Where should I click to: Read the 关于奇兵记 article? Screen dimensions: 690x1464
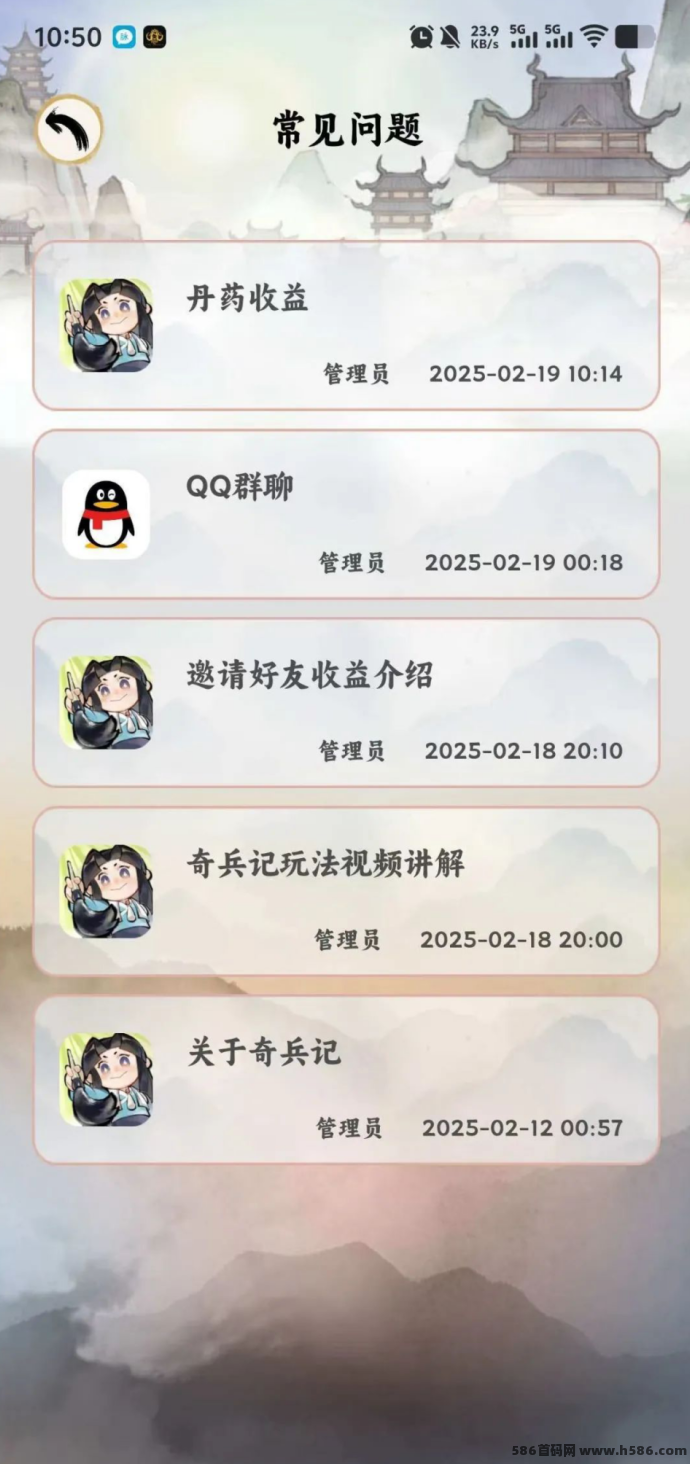point(346,1080)
